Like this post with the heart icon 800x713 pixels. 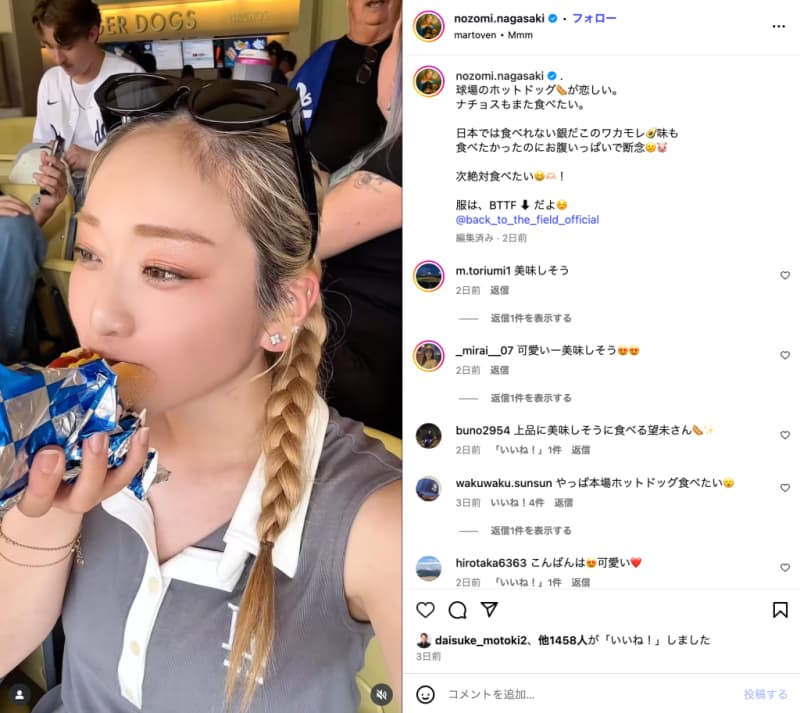tap(425, 609)
